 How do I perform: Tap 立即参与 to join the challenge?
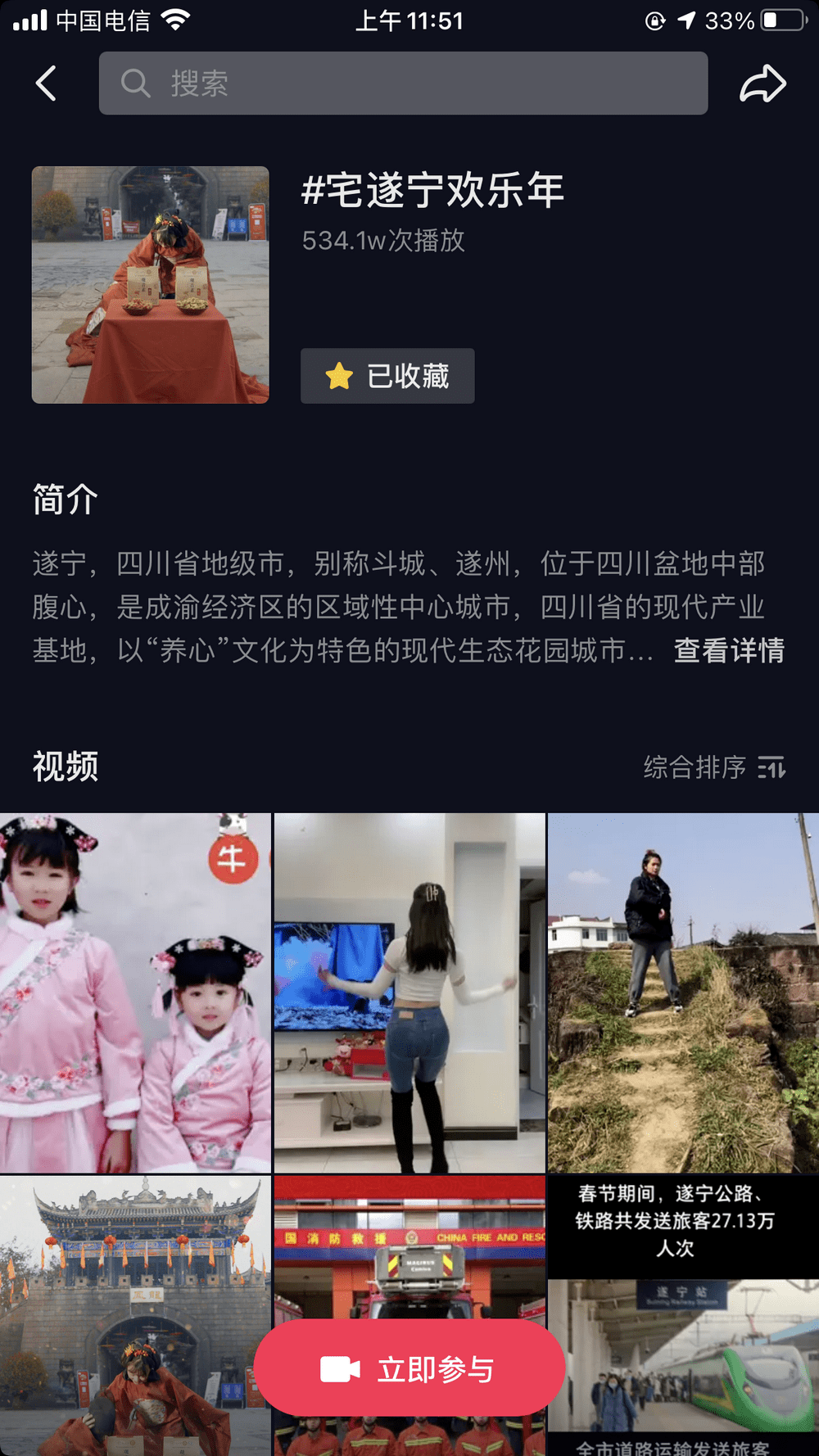tap(409, 1368)
